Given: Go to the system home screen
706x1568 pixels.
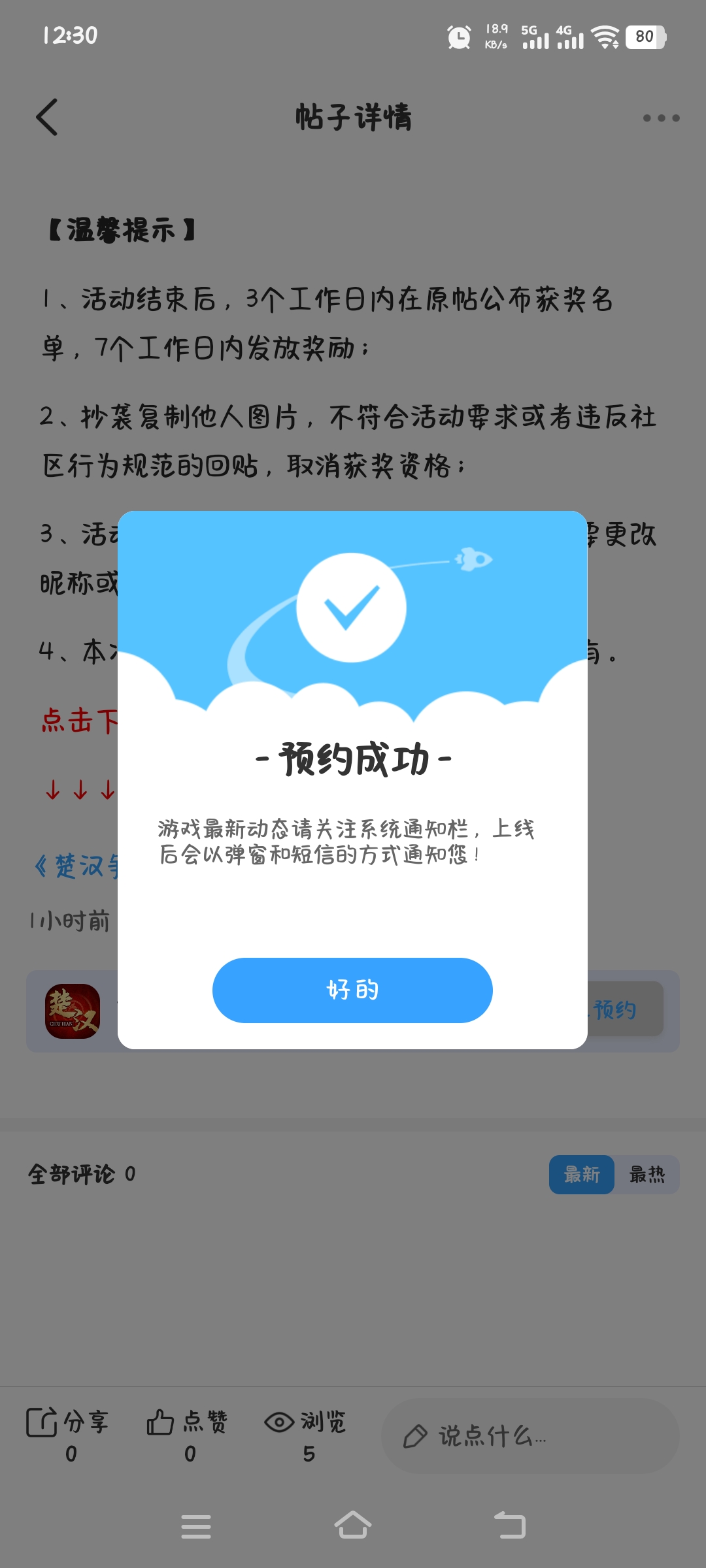Looking at the screenshot, I should pyautogui.click(x=353, y=1526).
